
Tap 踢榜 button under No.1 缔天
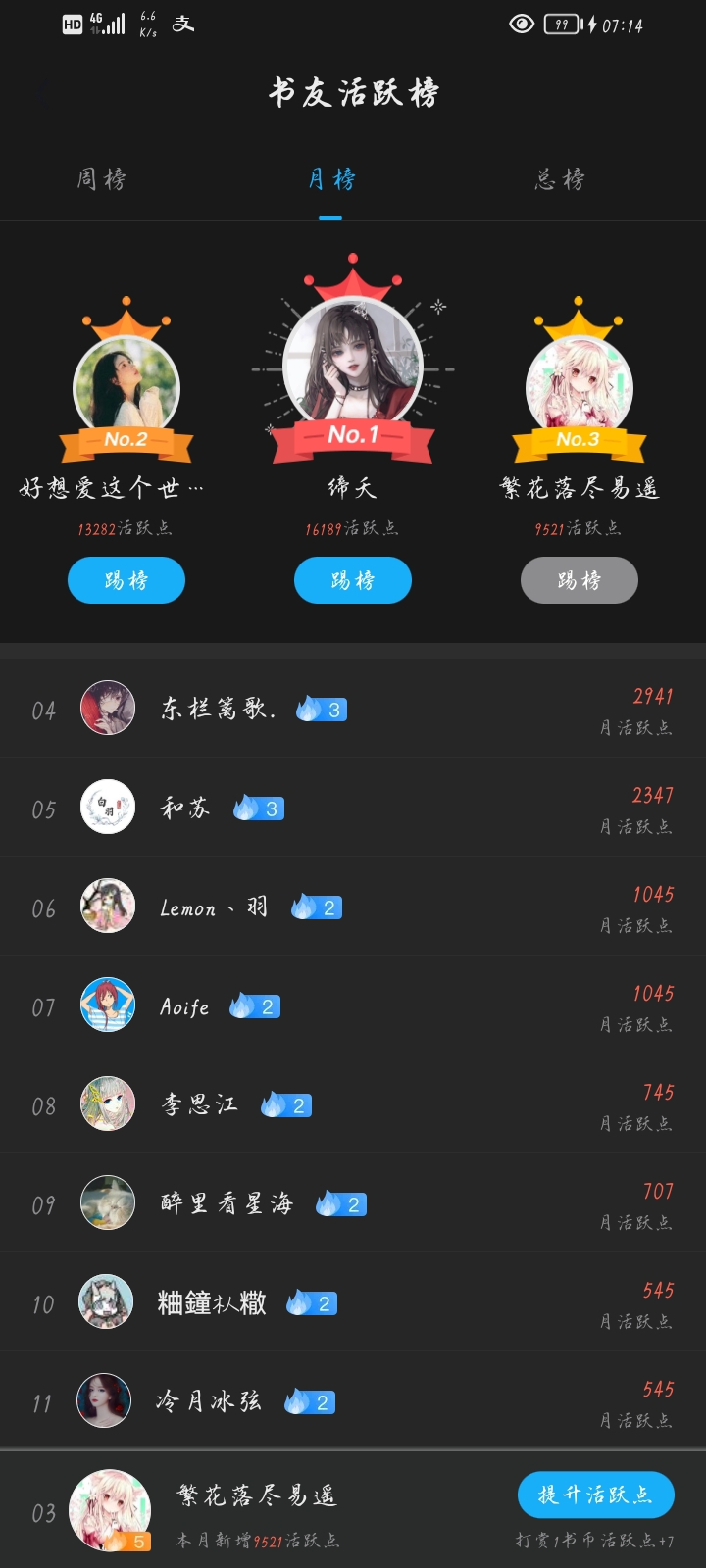pyautogui.click(x=353, y=580)
